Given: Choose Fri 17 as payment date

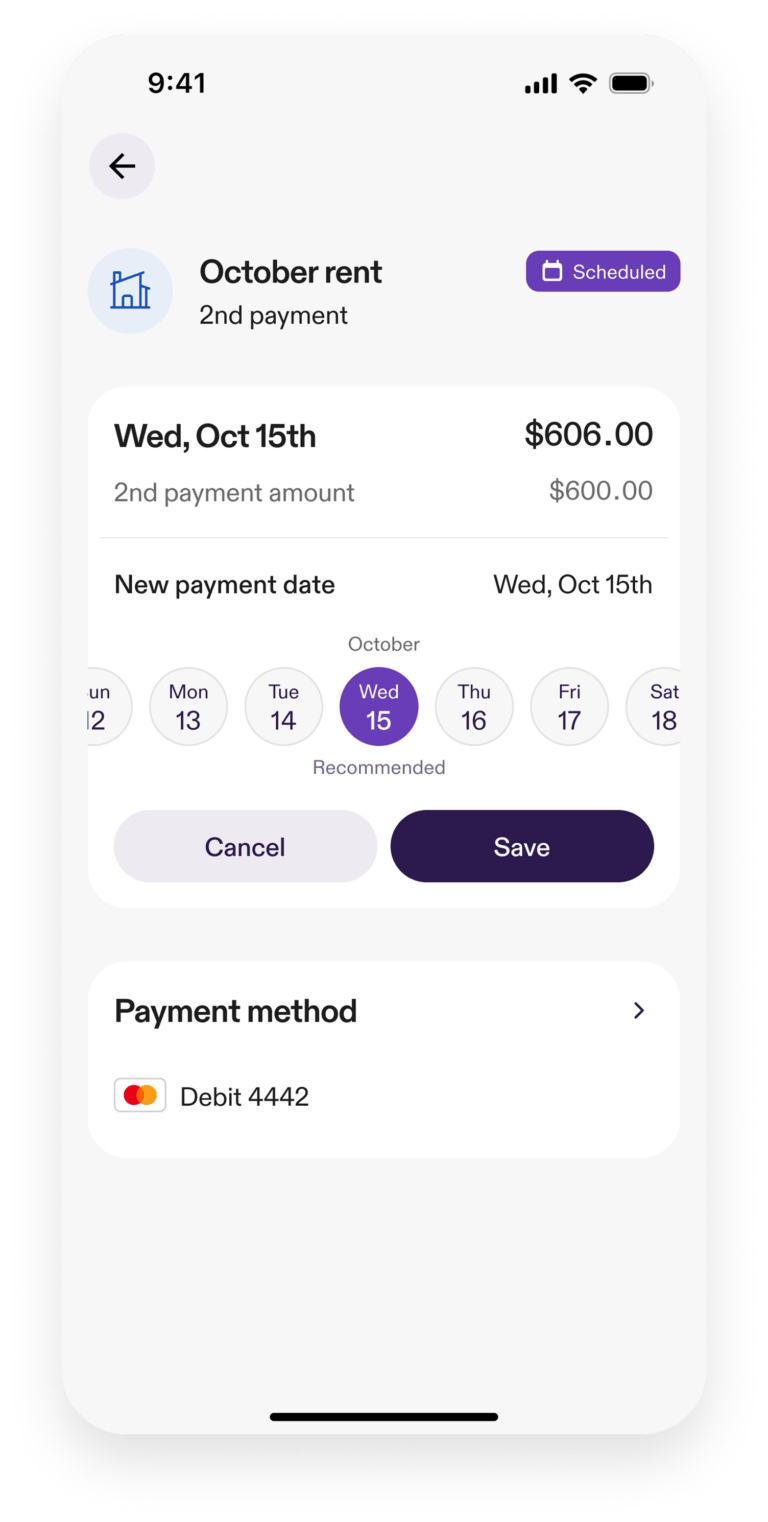Looking at the screenshot, I should click(x=569, y=706).
